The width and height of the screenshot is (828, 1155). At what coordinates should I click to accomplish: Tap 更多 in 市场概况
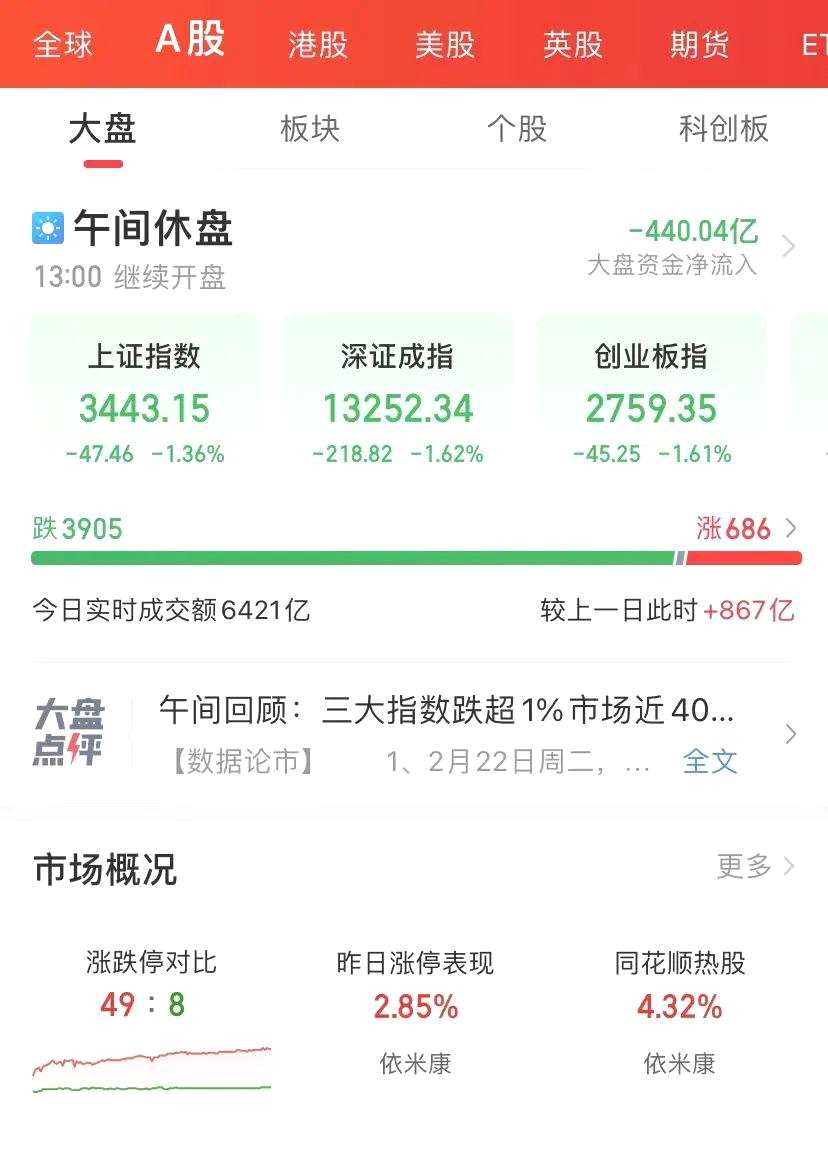tap(755, 866)
